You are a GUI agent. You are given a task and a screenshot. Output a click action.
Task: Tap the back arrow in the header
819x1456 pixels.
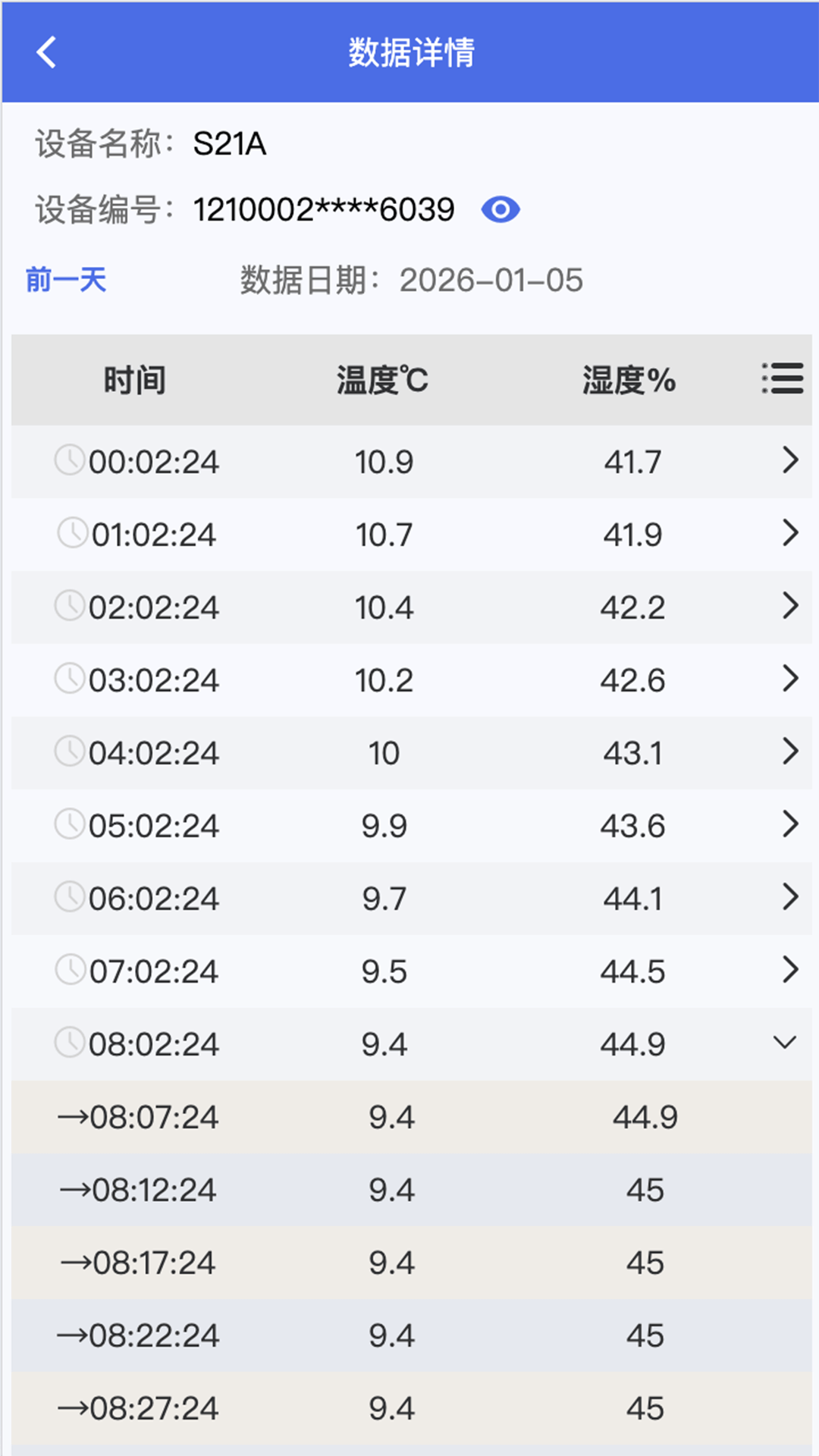[45, 53]
